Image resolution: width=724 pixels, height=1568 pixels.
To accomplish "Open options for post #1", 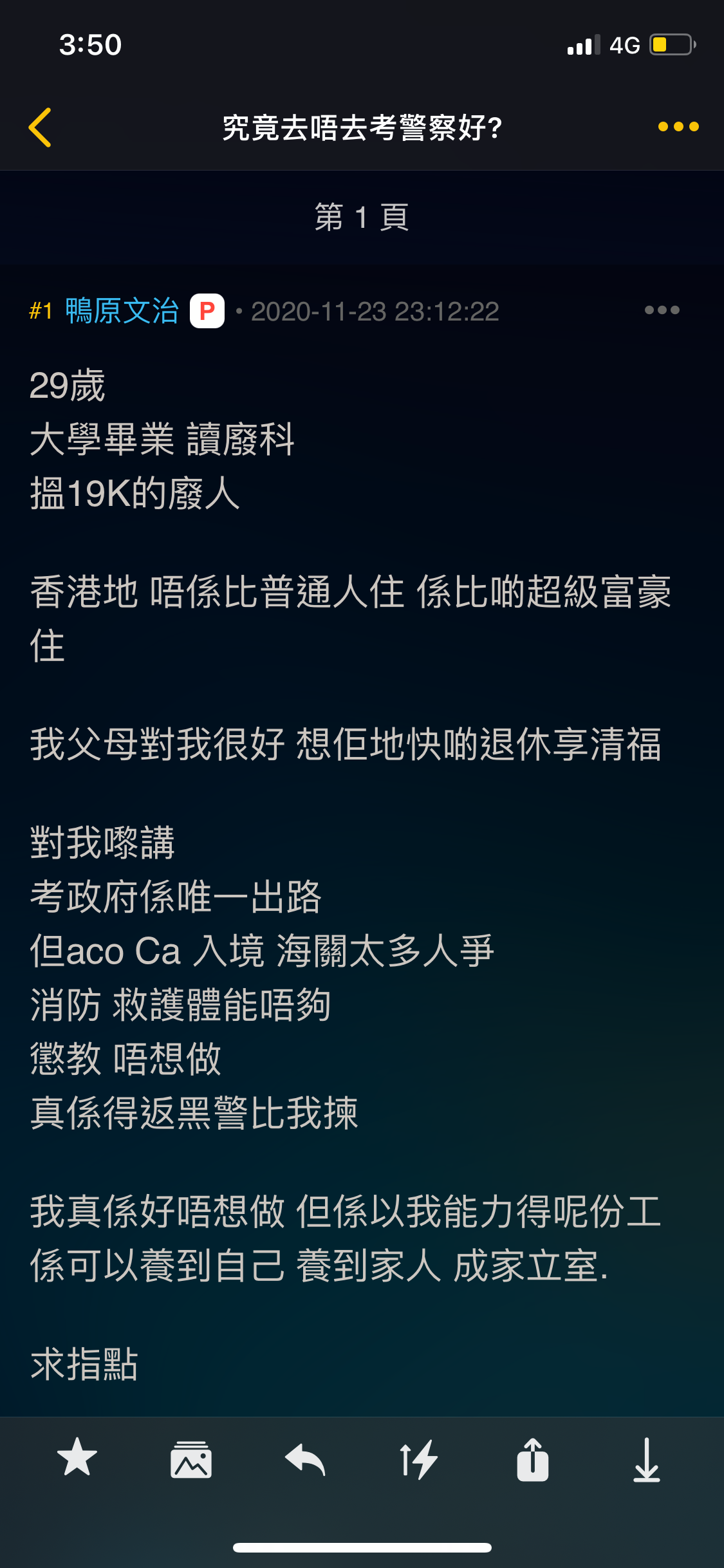I will point(662,310).
